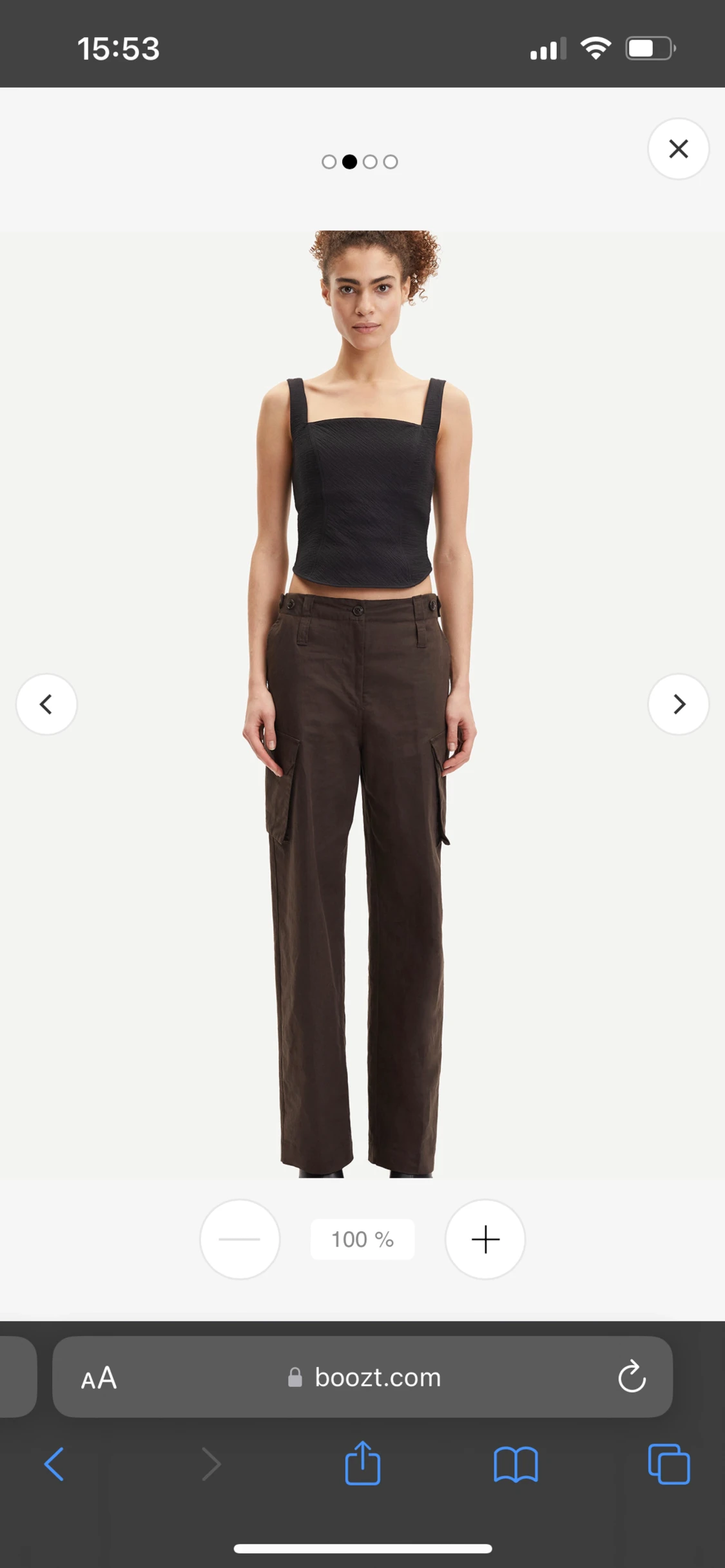
Task: Open the Safari tabs overview
Action: 668,1464
